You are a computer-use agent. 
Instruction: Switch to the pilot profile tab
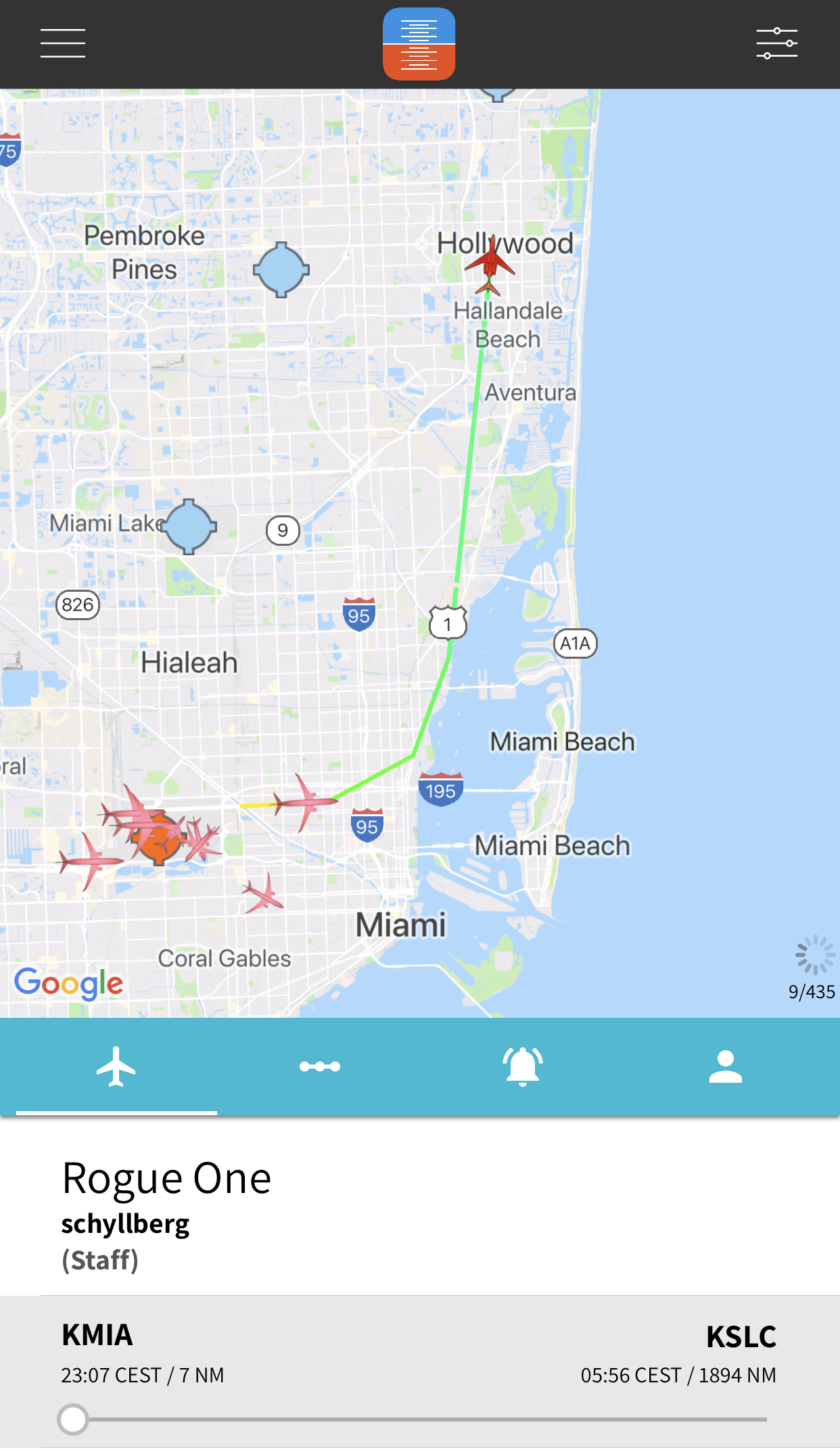point(726,1067)
